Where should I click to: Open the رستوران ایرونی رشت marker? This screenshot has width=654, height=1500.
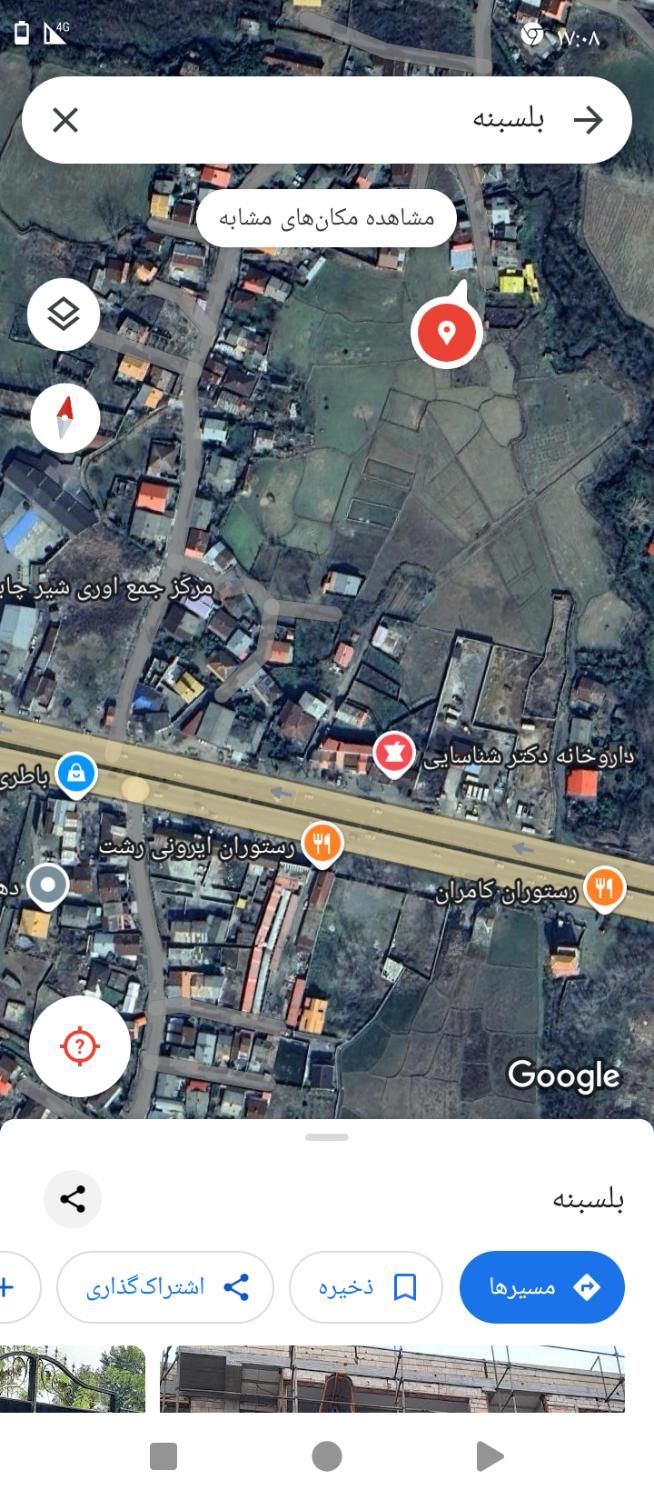click(x=321, y=844)
